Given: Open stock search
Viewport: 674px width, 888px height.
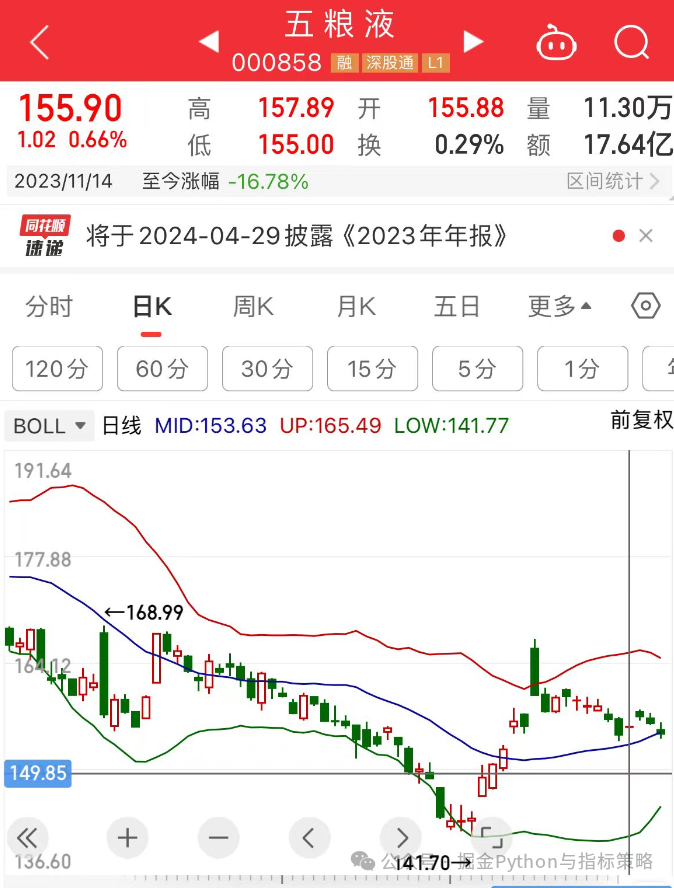Looking at the screenshot, I should point(631,43).
